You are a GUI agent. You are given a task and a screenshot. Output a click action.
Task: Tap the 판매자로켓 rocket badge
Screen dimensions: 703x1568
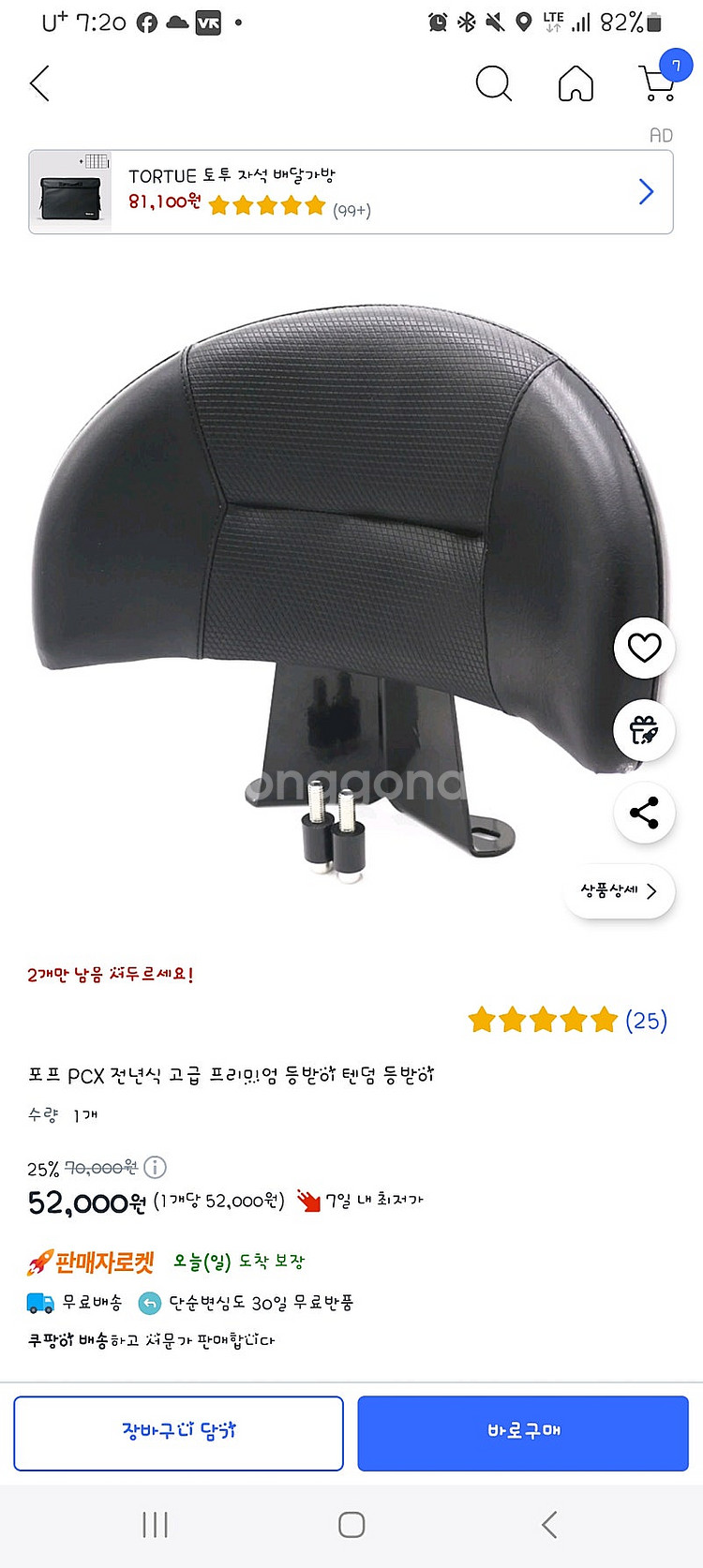41,1261
